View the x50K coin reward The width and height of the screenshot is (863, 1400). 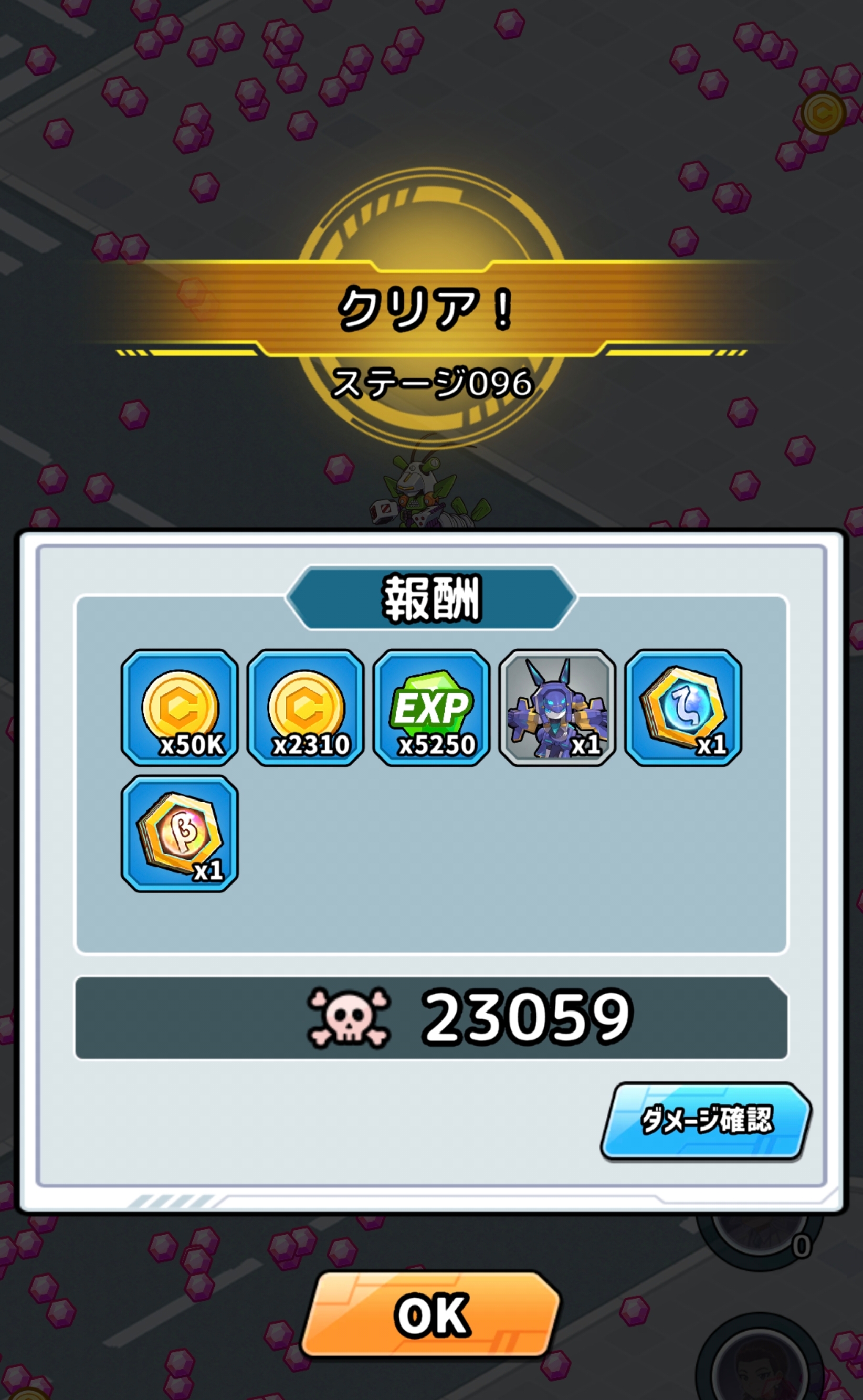(180, 708)
